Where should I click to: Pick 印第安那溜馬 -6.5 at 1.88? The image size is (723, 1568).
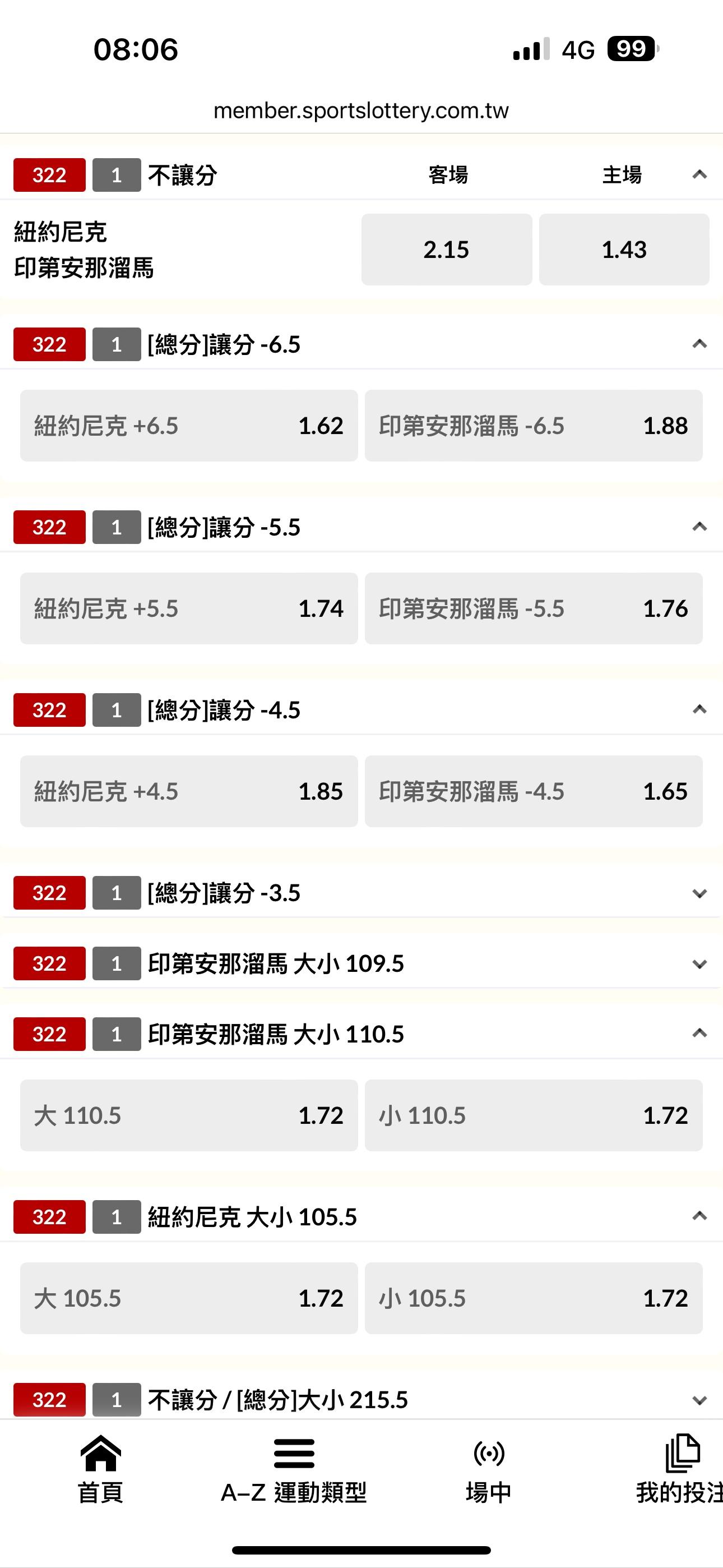pos(533,426)
